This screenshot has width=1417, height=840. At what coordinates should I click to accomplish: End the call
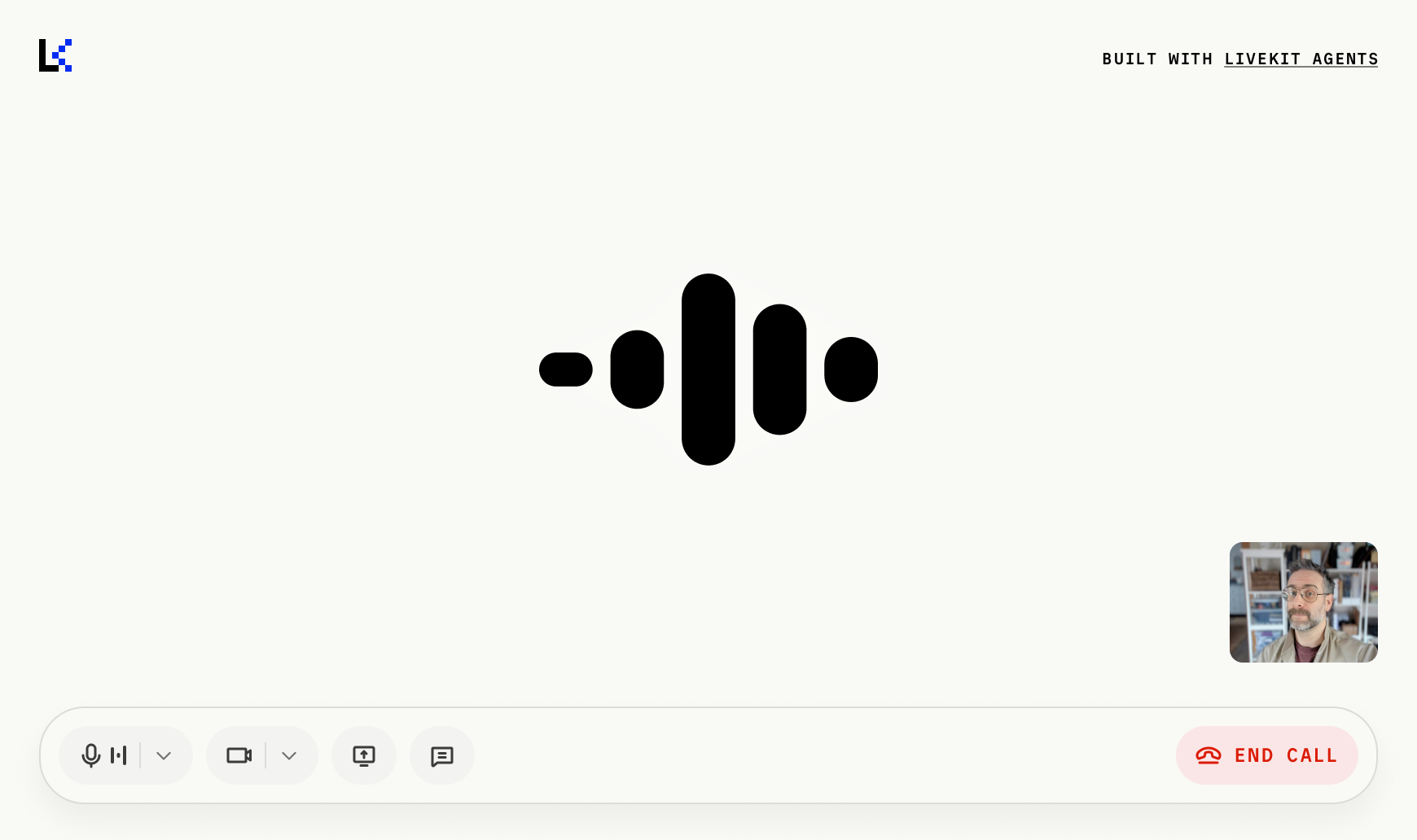tap(1266, 755)
